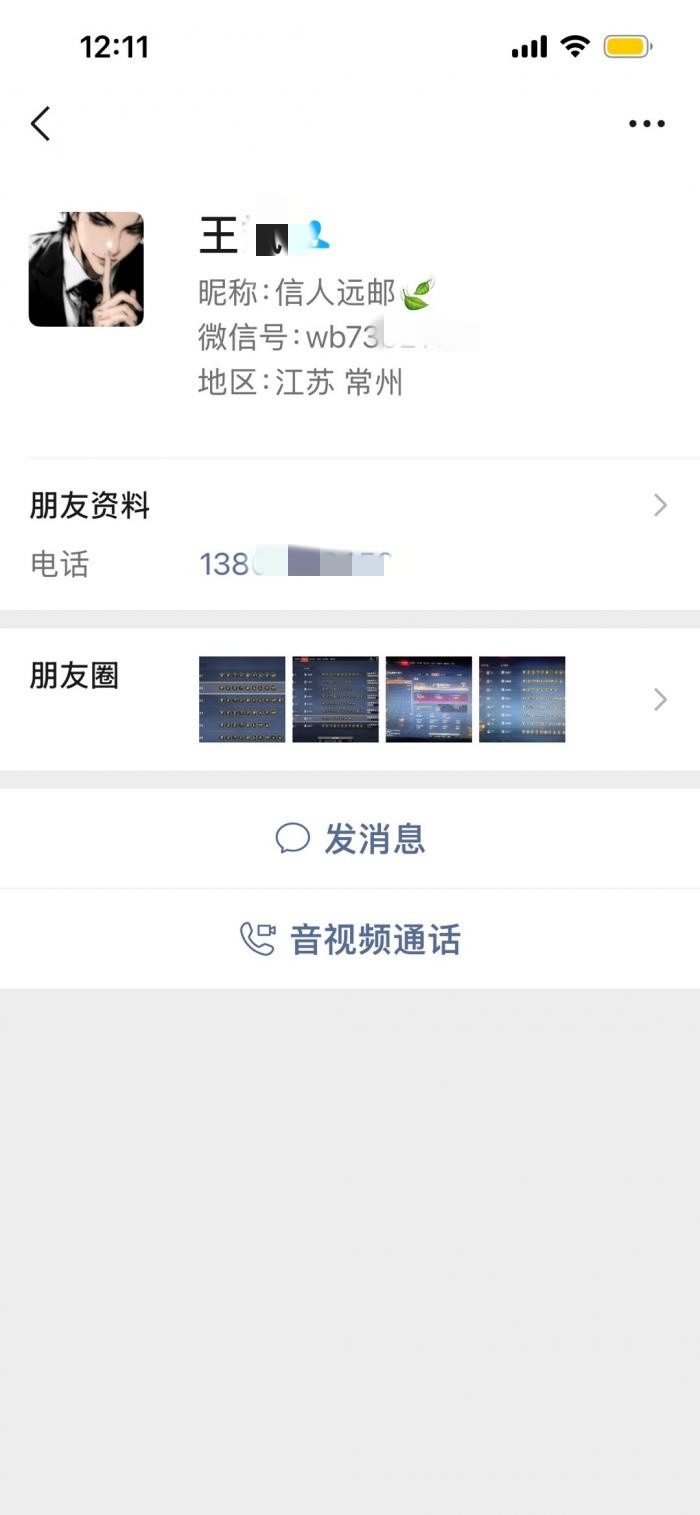The image size is (700, 1515).
Task: Open the 朋友圈 moments row
Action: click(x=350, y=699)
